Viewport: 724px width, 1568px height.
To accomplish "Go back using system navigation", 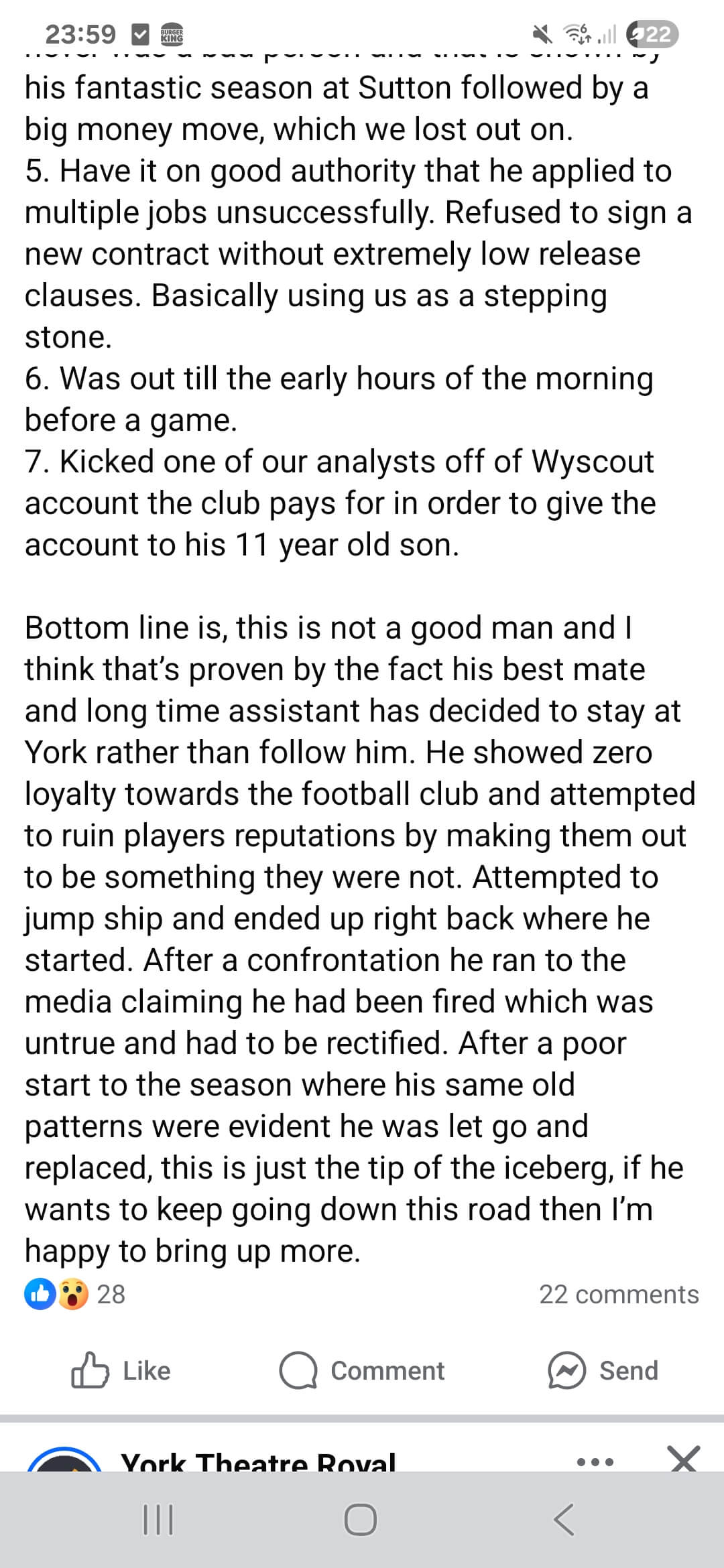I will point(564,1520).
